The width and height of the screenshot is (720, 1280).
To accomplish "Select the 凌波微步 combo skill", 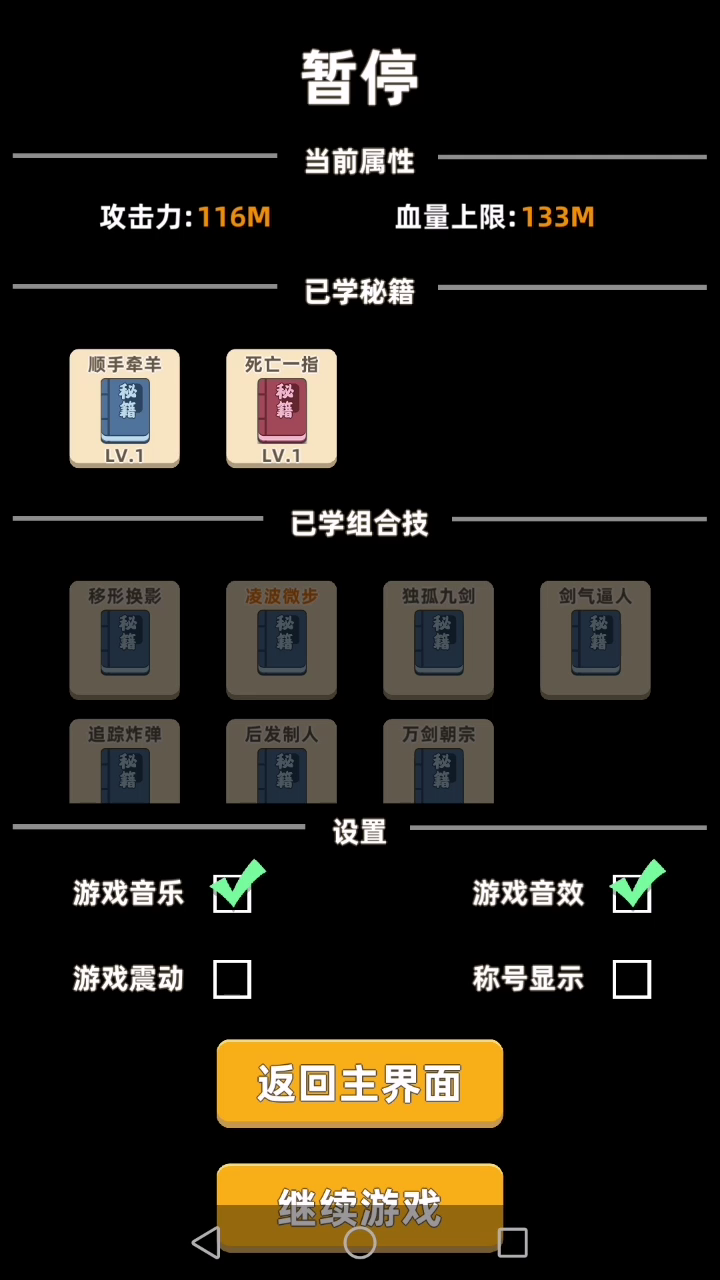I will [281, 640].
